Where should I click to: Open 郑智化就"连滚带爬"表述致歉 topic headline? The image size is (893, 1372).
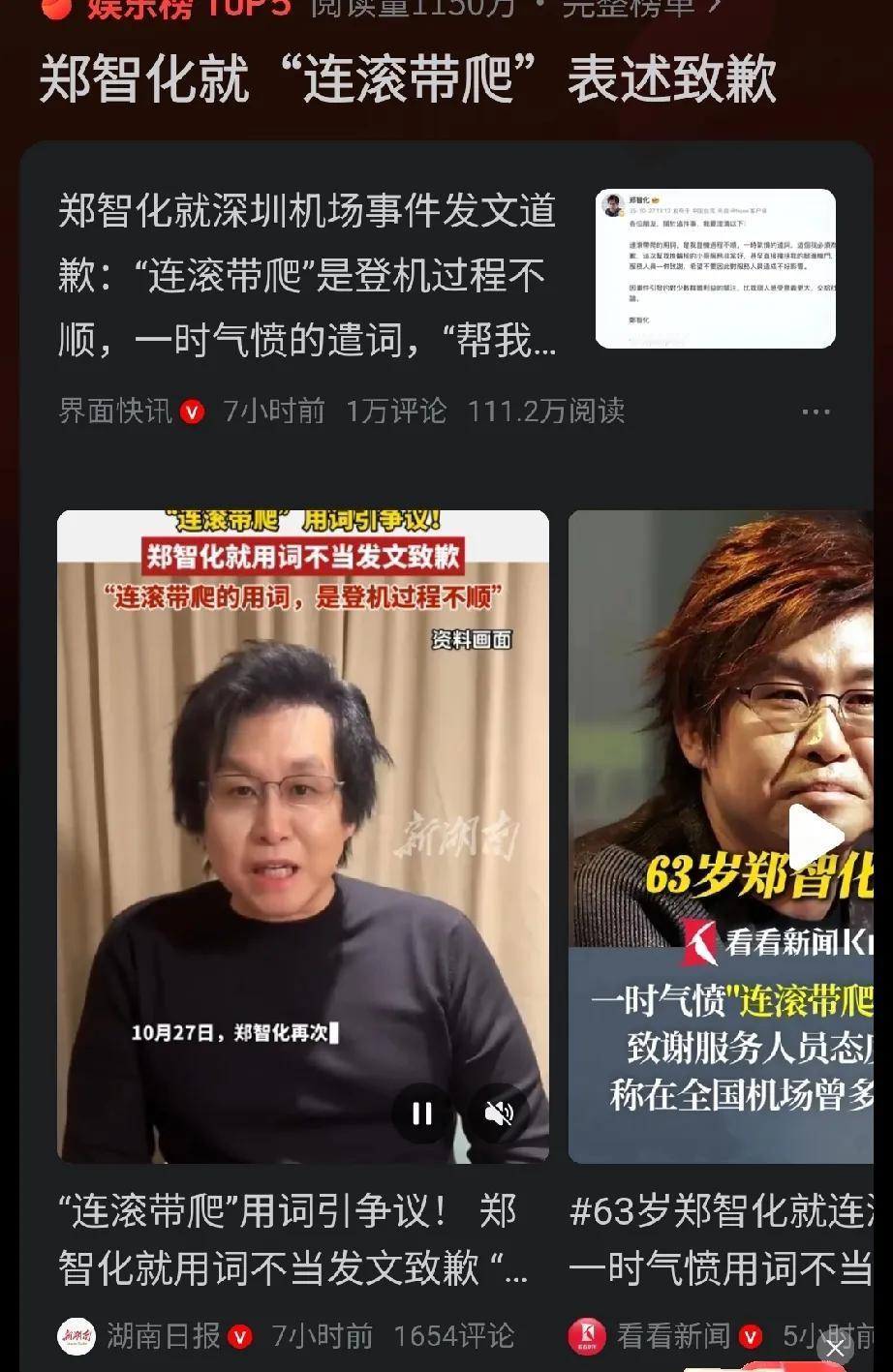click(x=408, y=79)
